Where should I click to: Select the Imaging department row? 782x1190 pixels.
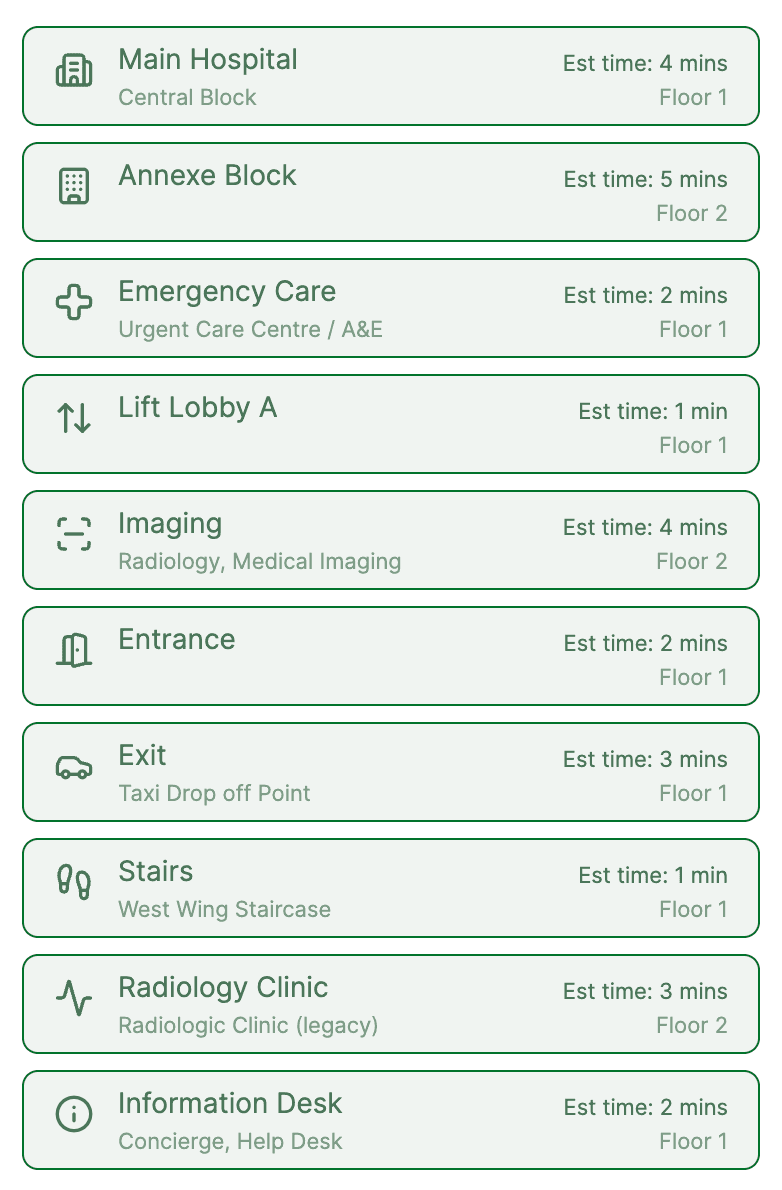(390, 540)
